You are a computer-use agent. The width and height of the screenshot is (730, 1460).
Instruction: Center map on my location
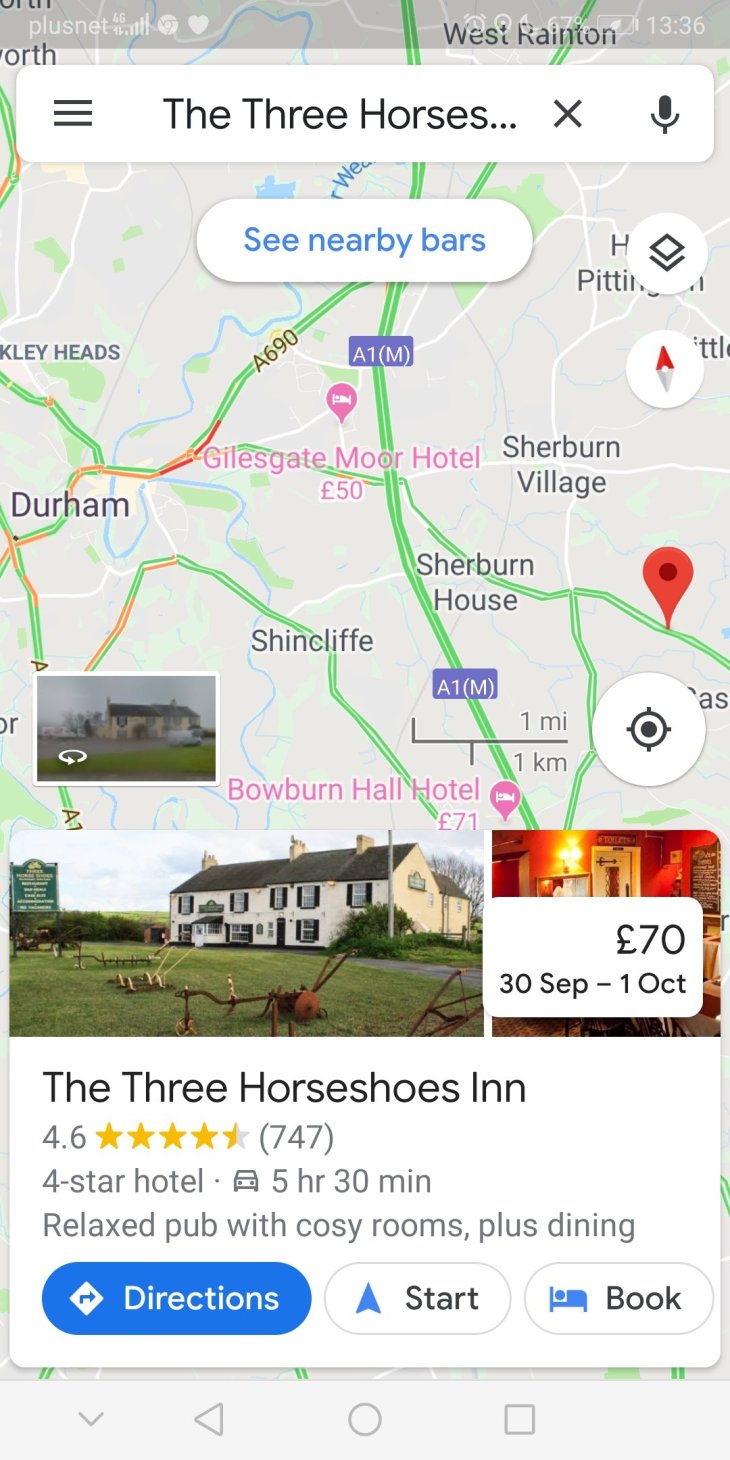[648, 729]
